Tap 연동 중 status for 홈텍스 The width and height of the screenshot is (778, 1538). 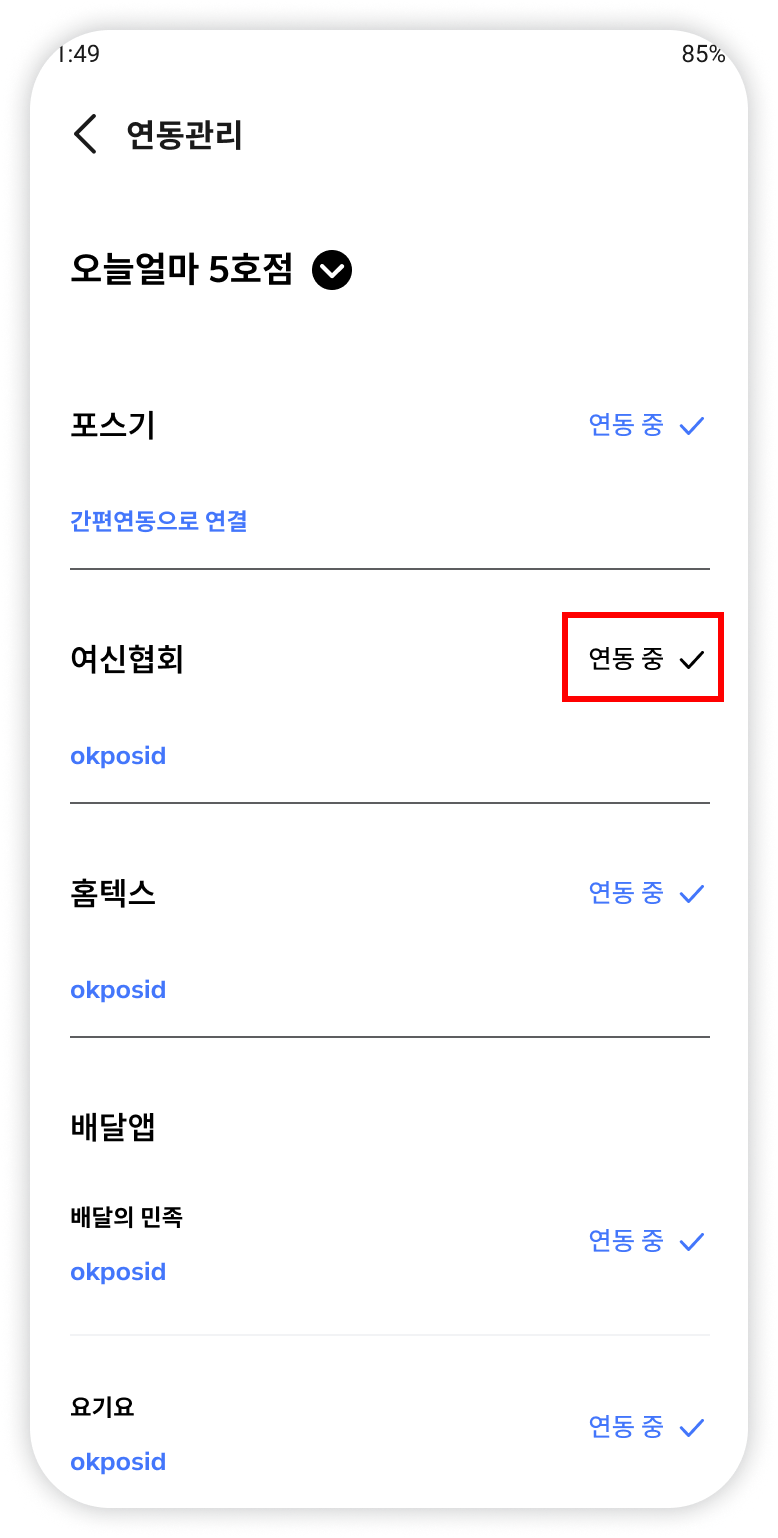pyautogui.click(x=646, y=893)
